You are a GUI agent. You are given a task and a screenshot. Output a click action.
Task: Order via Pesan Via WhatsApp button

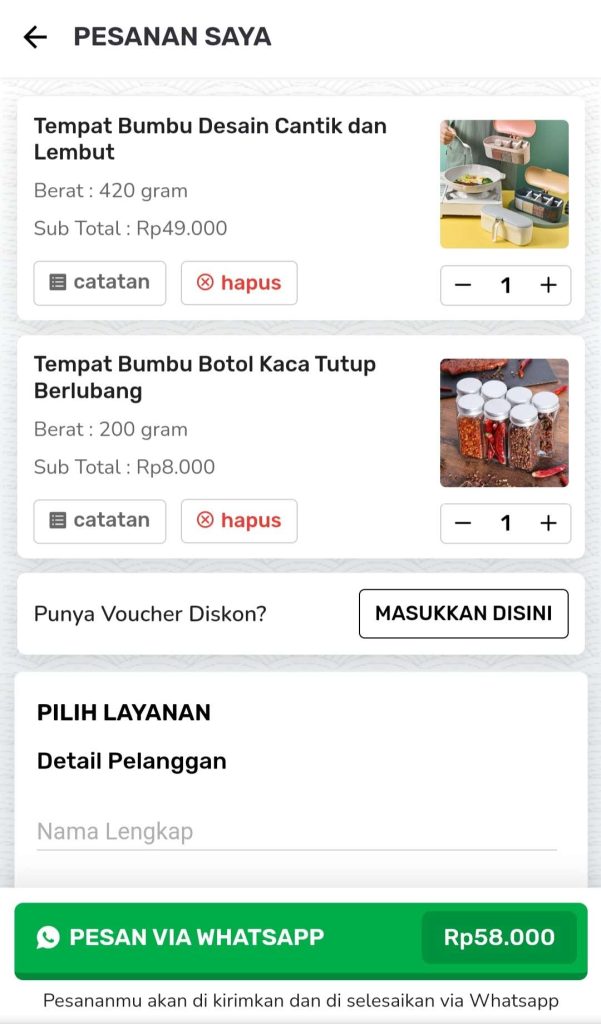(x=300, y=938)
